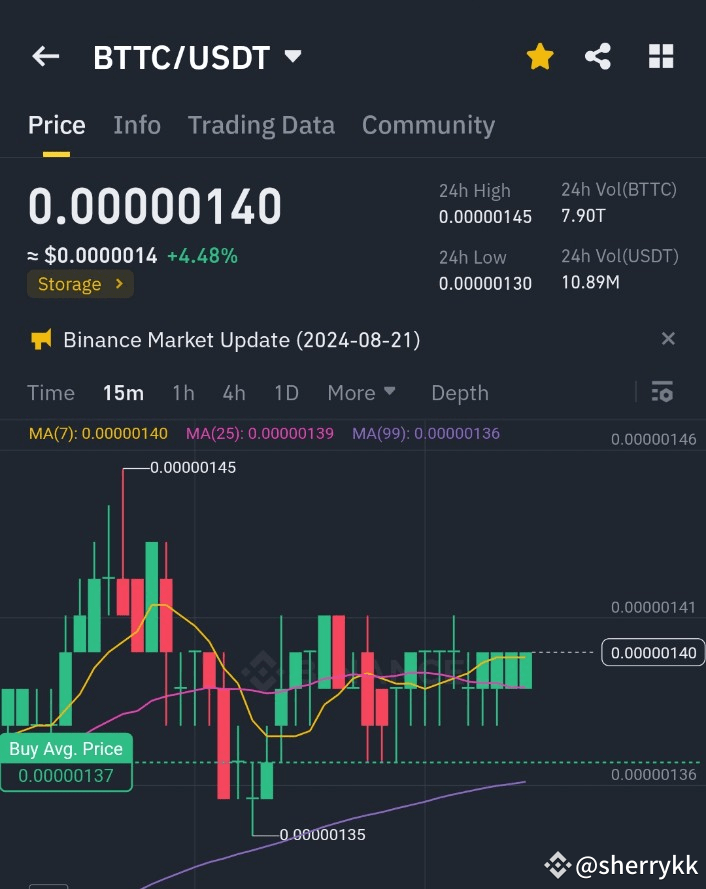Screen dimensions: 706x889
Task: Switch to the Info tab
Action: 137,125
